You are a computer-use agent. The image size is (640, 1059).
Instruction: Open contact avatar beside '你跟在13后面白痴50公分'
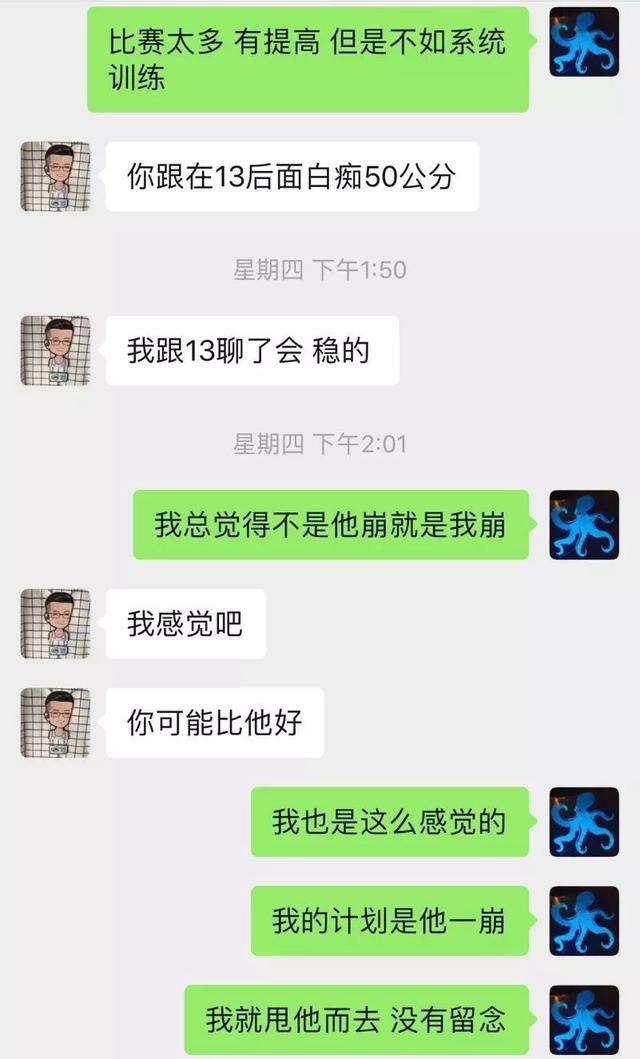tap(55, 176)
